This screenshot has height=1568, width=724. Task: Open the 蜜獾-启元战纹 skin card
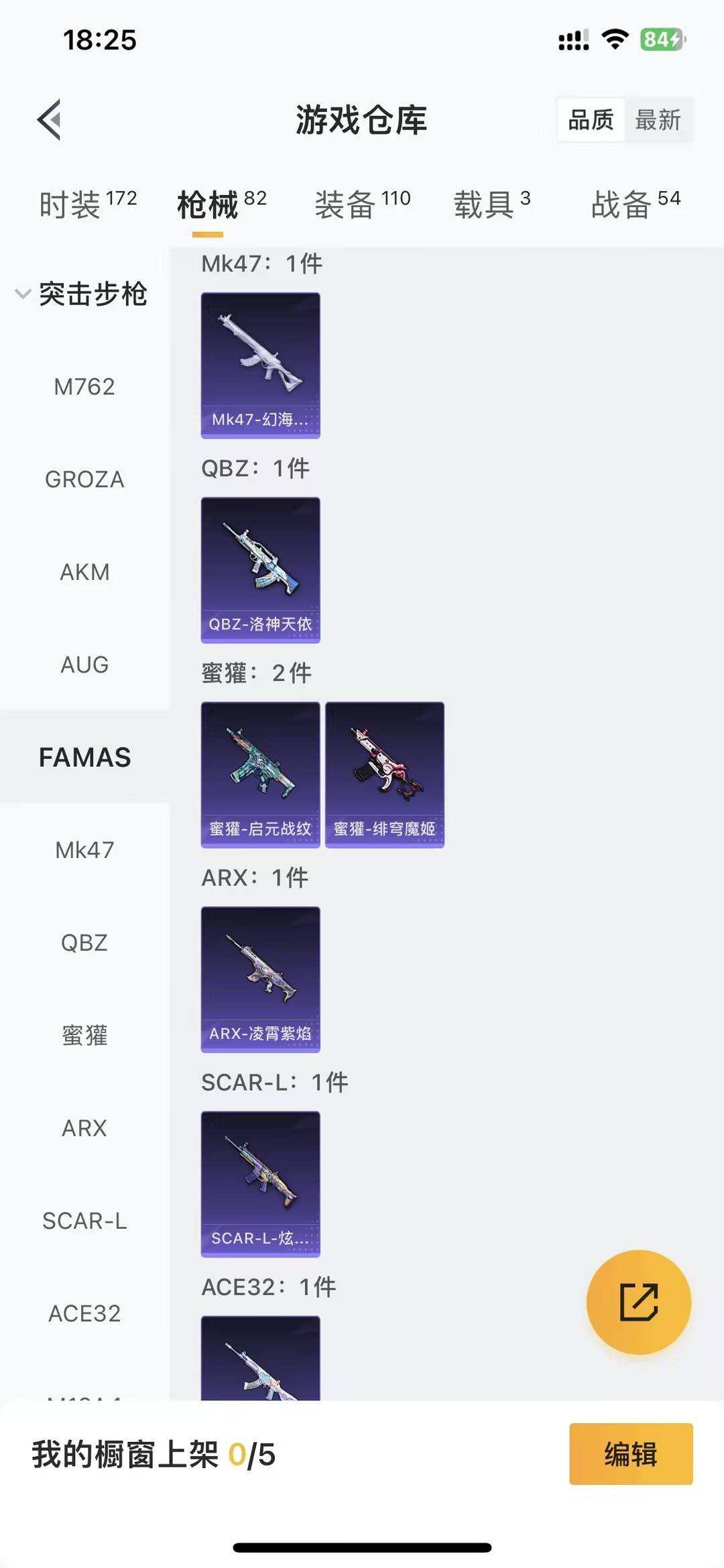tap(260, 774)
